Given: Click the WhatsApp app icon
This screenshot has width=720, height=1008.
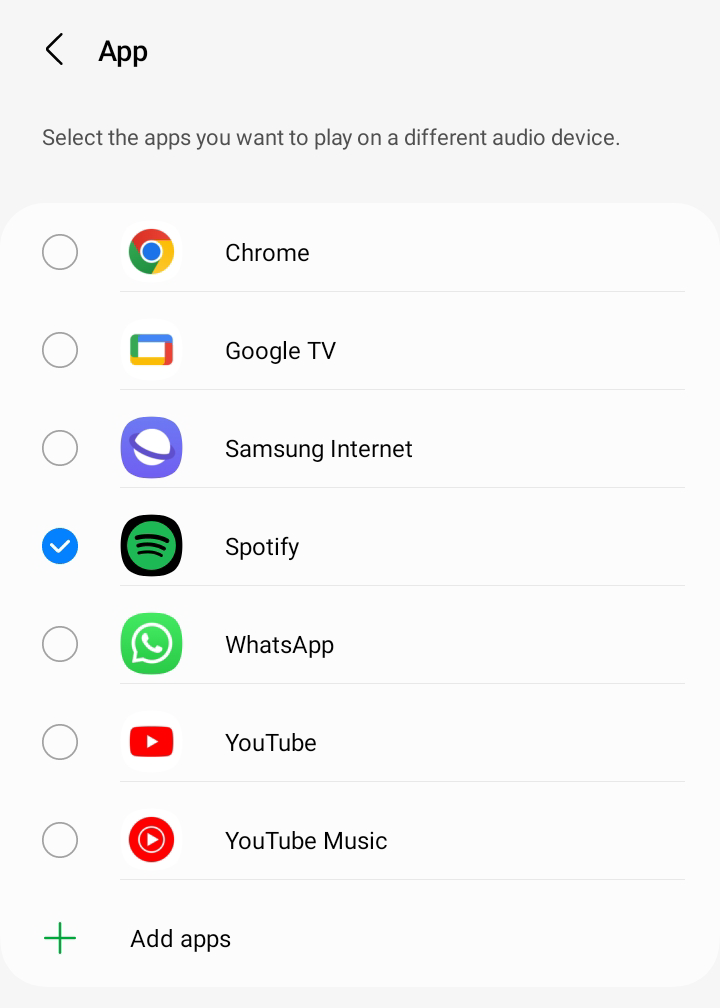Looking at the screenshot, I should 151,644.
